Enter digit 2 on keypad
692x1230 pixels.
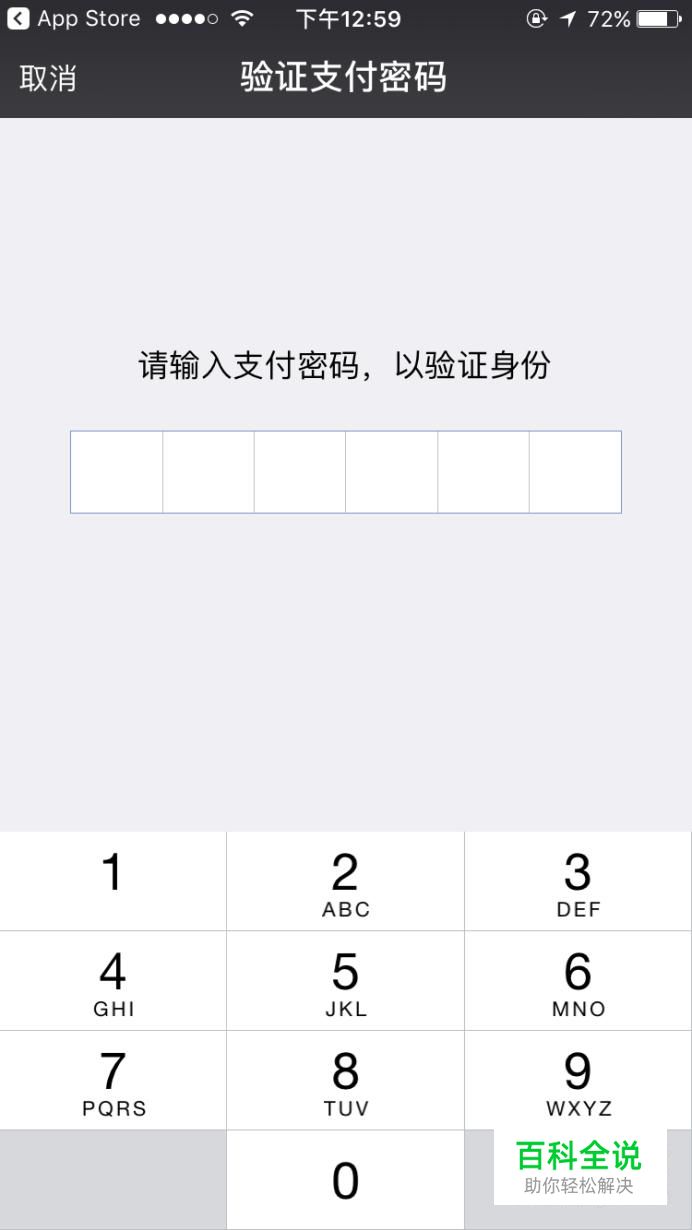click(346, 881)
